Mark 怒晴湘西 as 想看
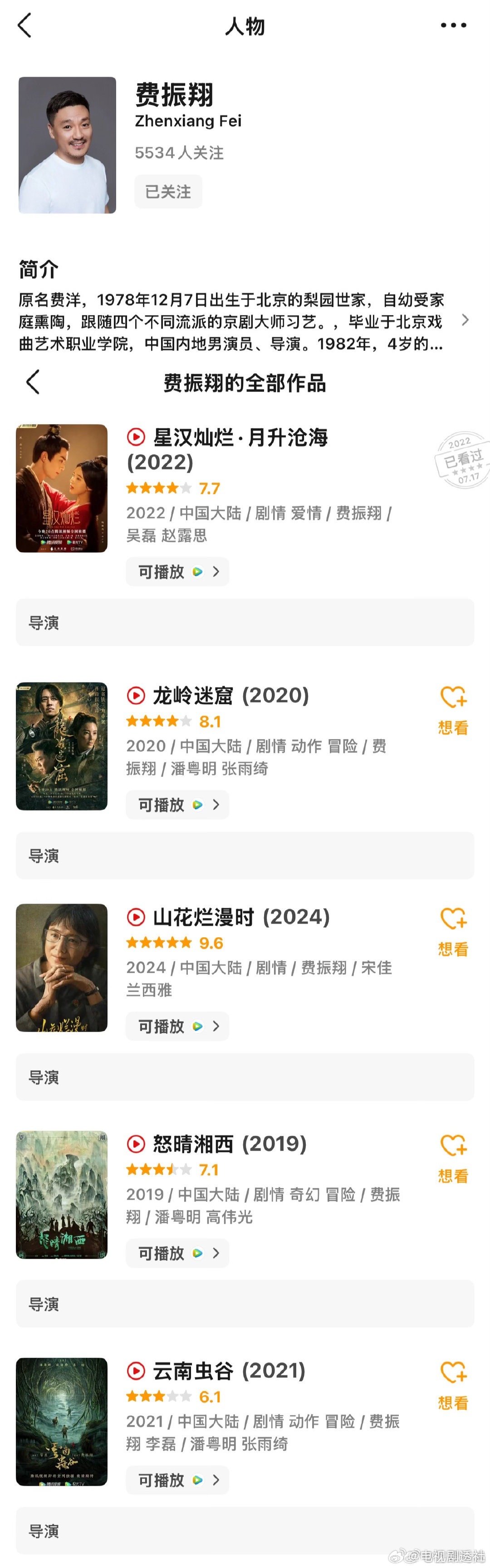The width and height of the screenshot is (490, 1568). tap(453, 1158)
